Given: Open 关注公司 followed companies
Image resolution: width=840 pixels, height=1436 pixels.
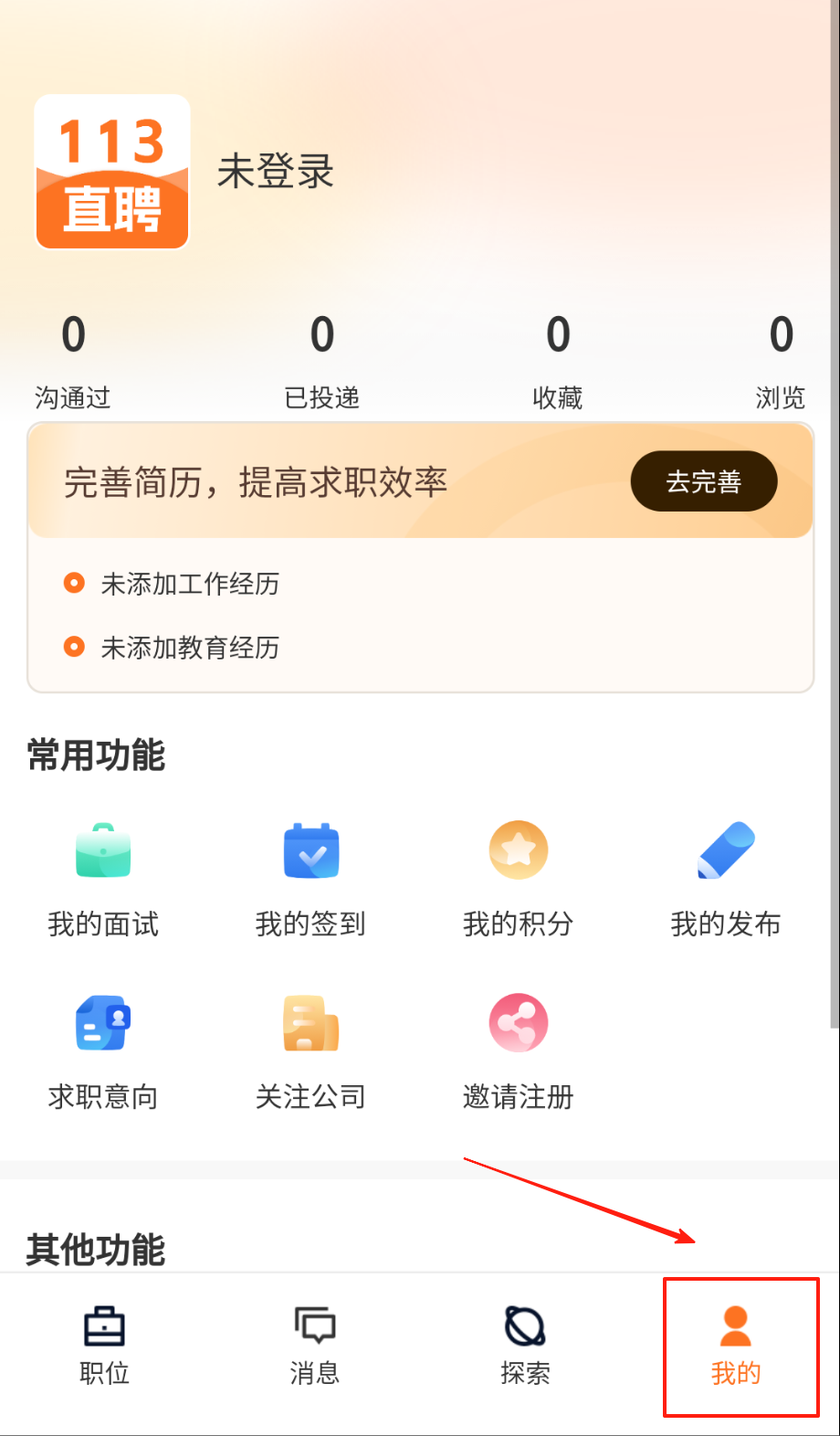Looking at the screenshot, I should pos(310,1052).
